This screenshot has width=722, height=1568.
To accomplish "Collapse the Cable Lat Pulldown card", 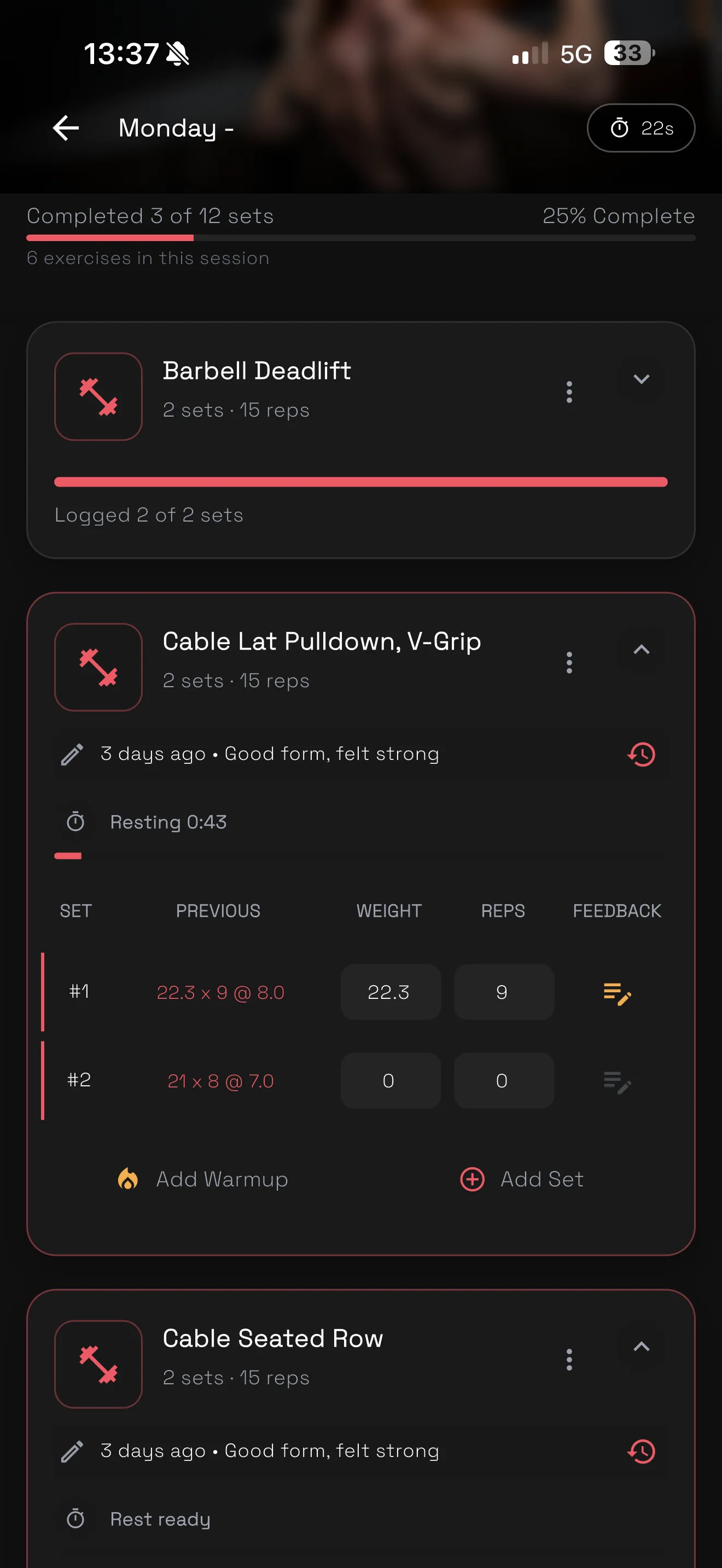I will [x=641, y=650].
